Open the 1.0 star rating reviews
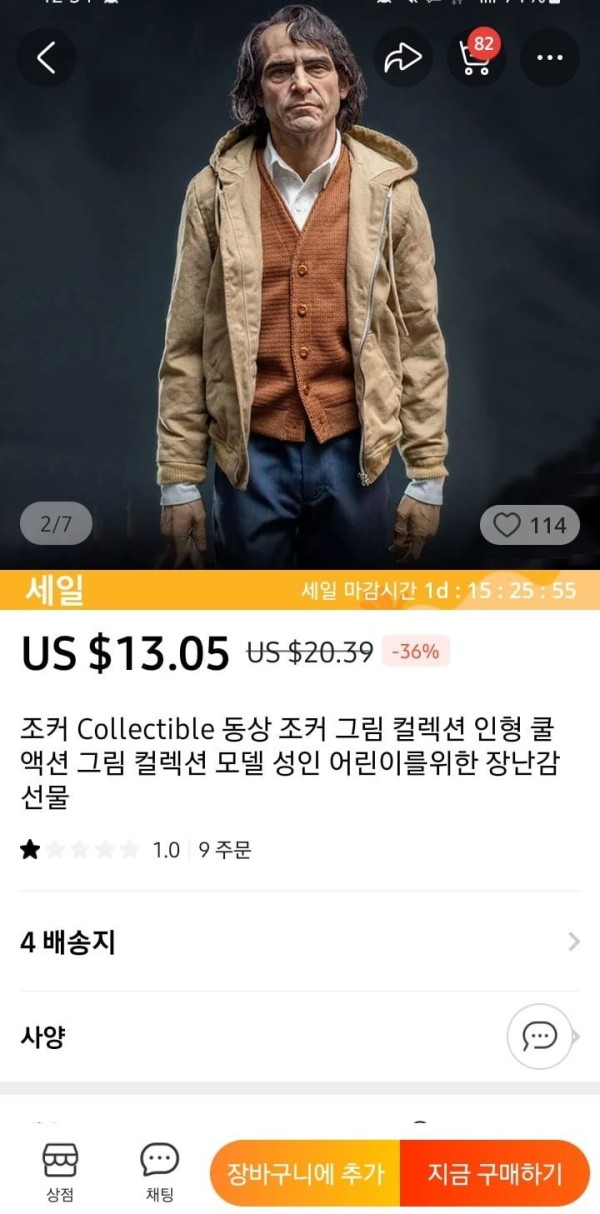 pyautogui.click(x=100, y=850)
